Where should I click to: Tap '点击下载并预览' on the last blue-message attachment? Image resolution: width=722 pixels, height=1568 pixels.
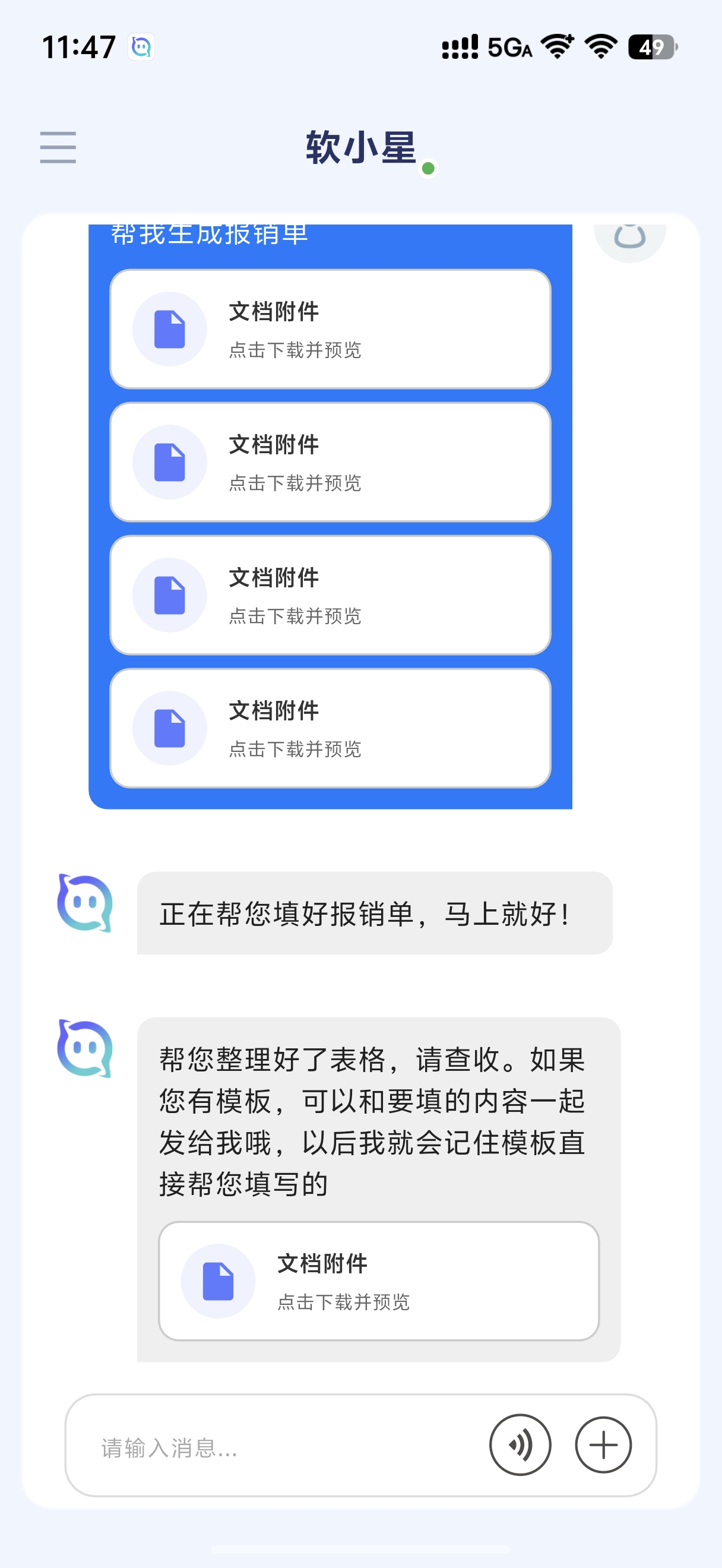tap(294, 750)
